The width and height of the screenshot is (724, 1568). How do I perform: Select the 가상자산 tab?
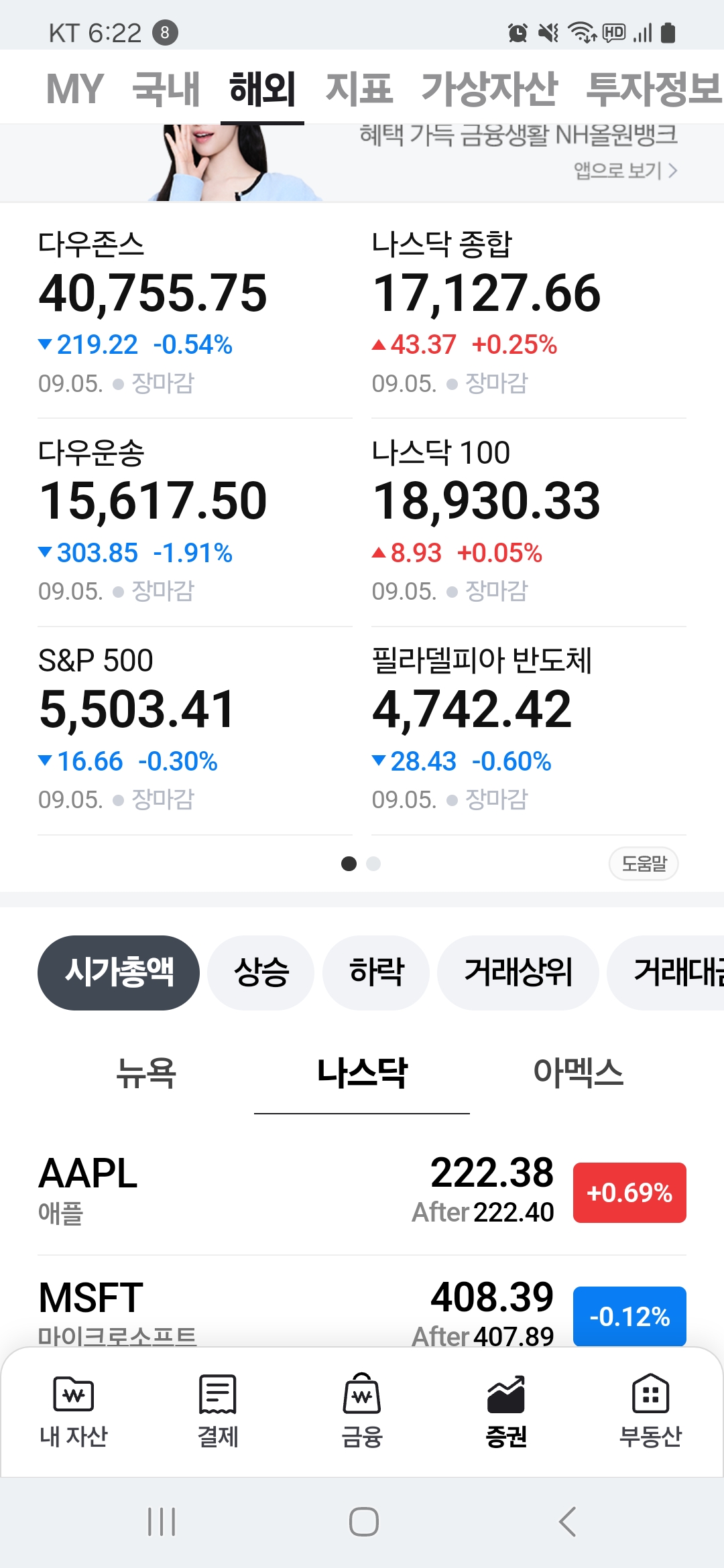click(x=489, y=89)
